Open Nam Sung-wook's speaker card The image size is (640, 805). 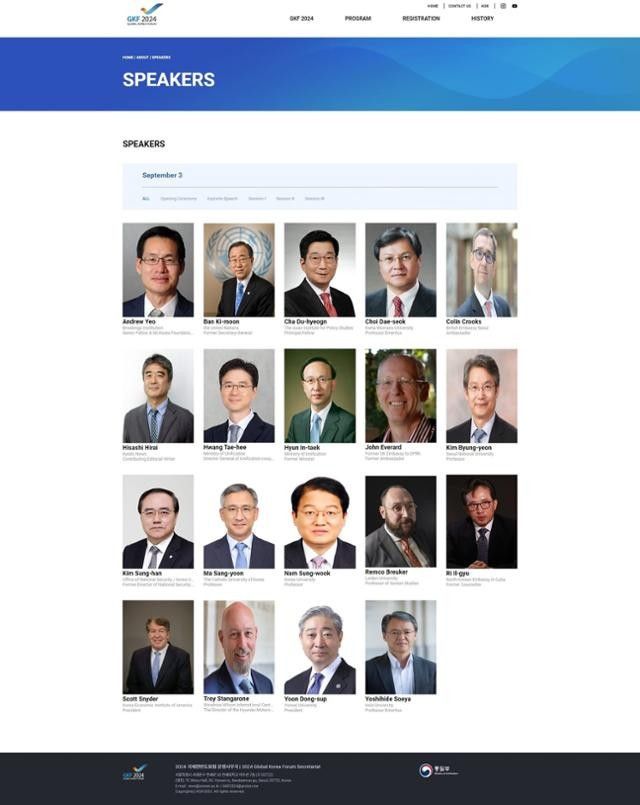coord(319,522)
